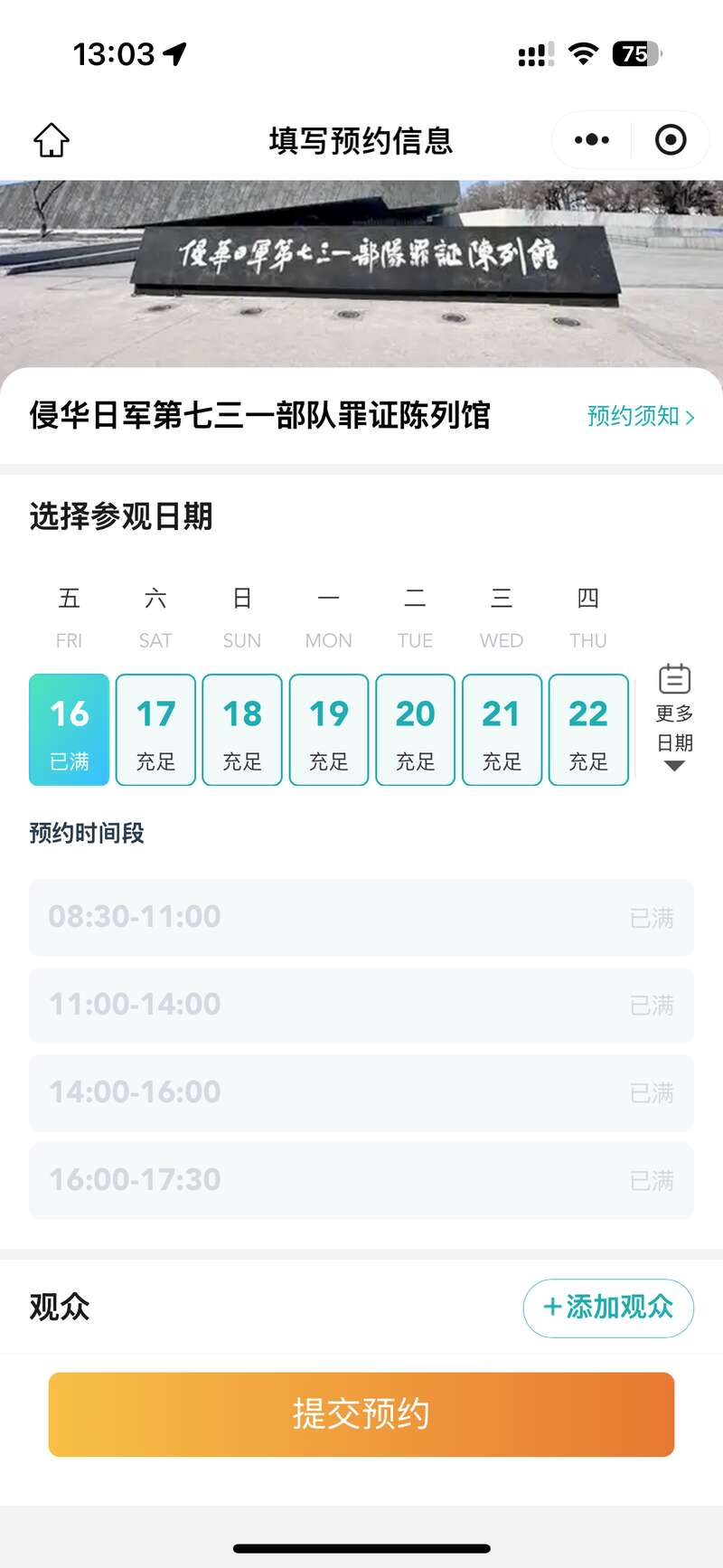The image size is (723, 1568).
Task: Pick Thursday the 22nd date
Action: (x=588, y=730)
